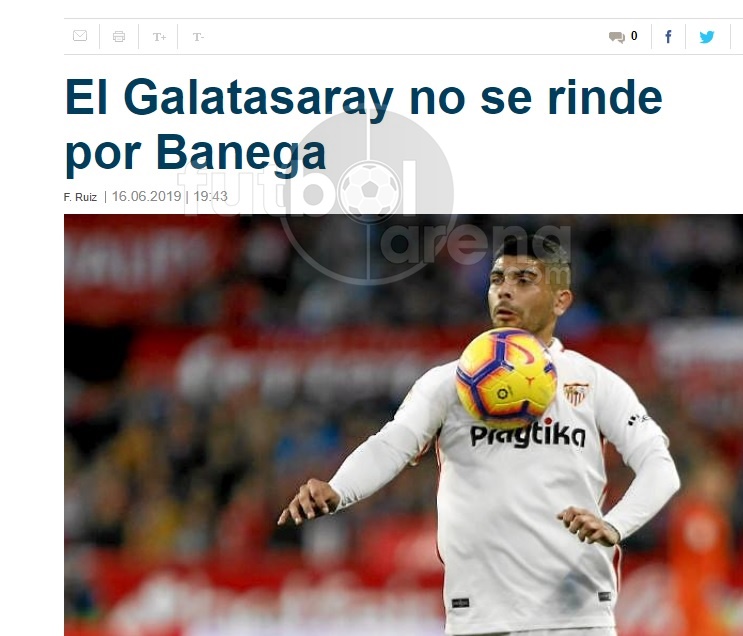Screen dimensions: 743x636
Task: Share article on Facebook
Action: point(668,37)
